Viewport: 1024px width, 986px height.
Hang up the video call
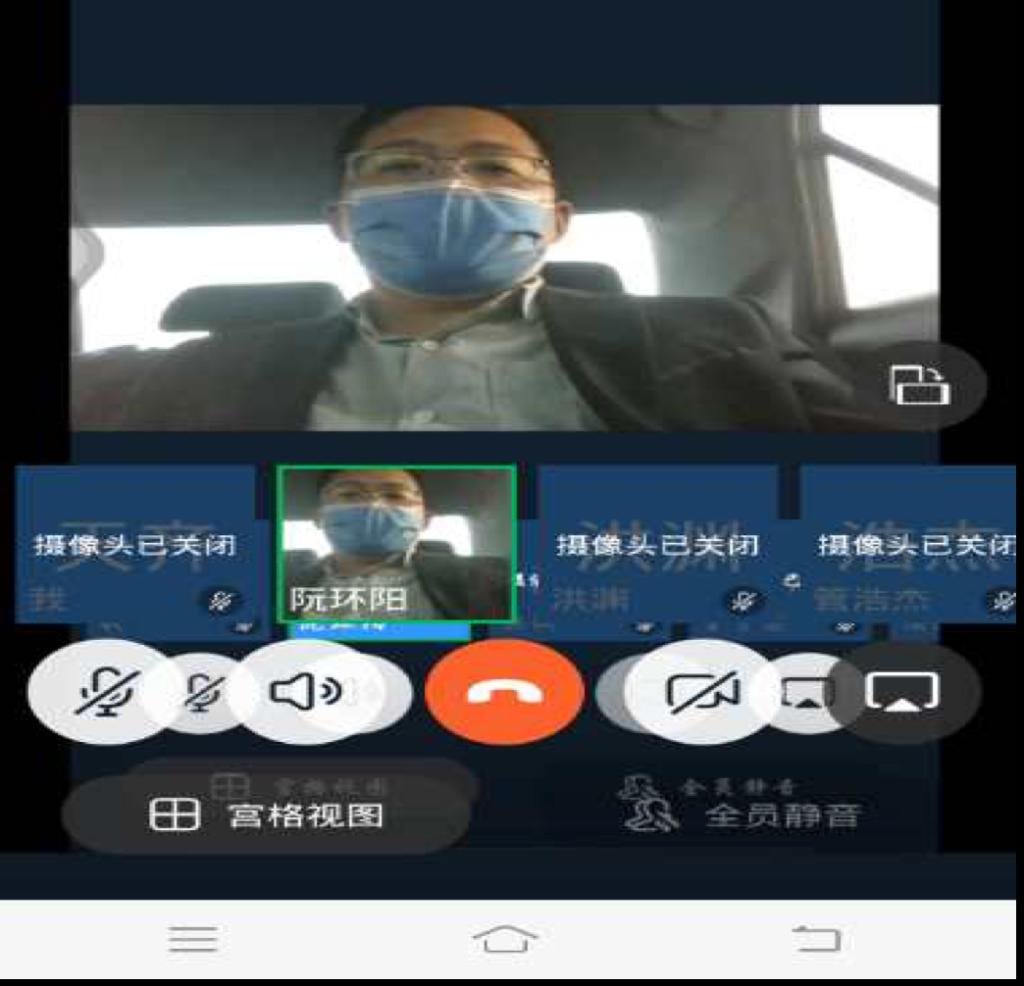click(504, 692)
